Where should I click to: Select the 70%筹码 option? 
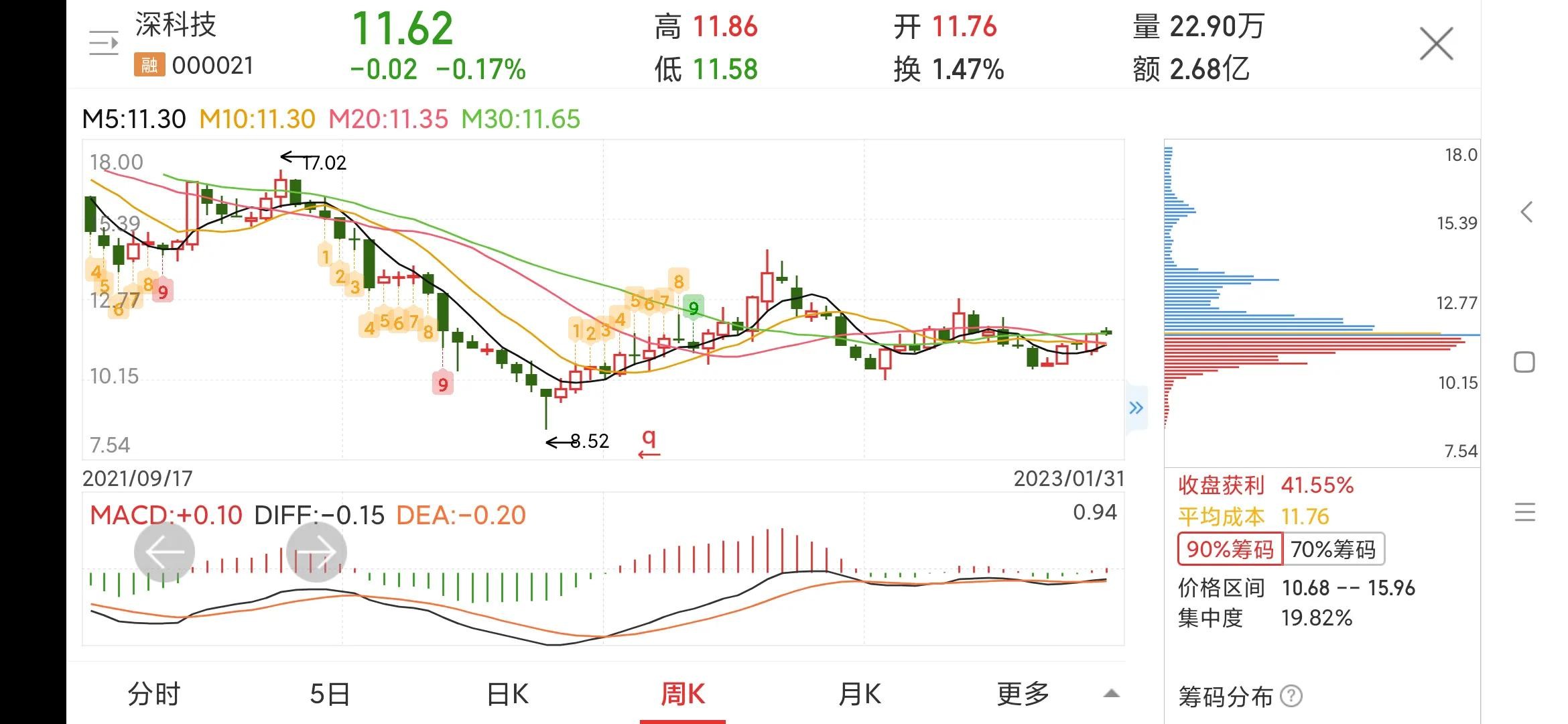pos(1333,550)
